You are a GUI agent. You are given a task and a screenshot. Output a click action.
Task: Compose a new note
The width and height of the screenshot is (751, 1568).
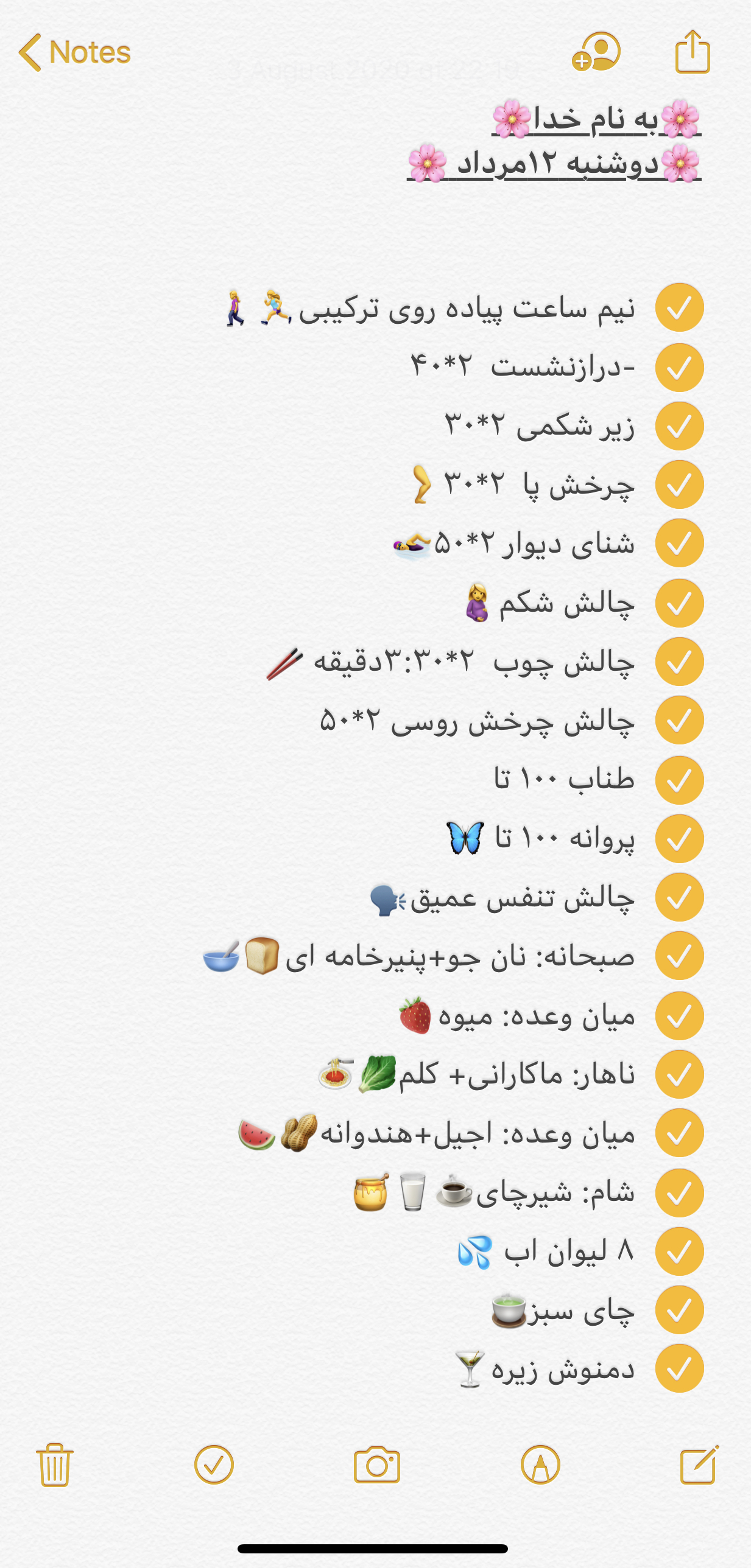(699, 1465)
